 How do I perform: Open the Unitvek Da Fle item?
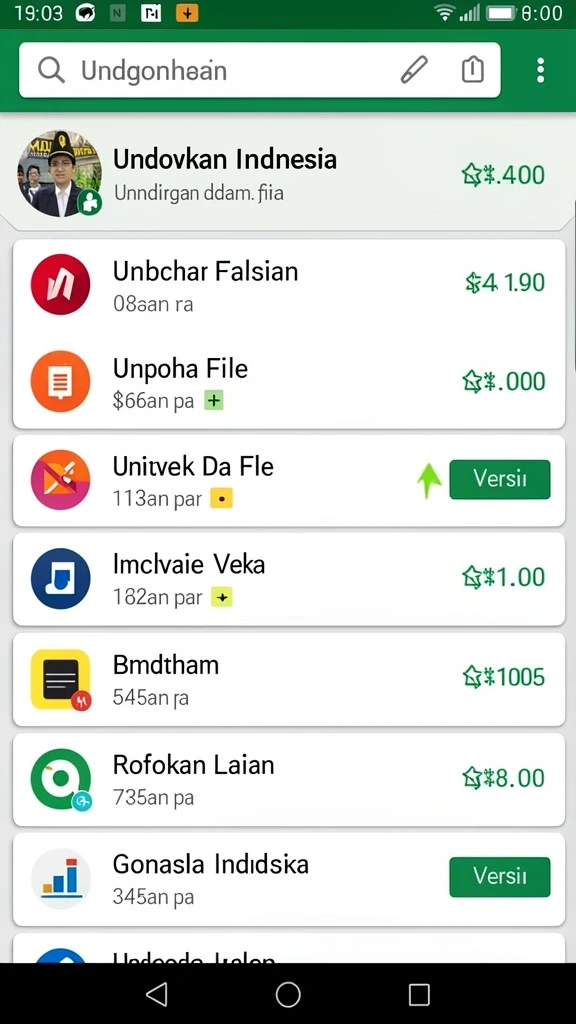click(289, 481)
